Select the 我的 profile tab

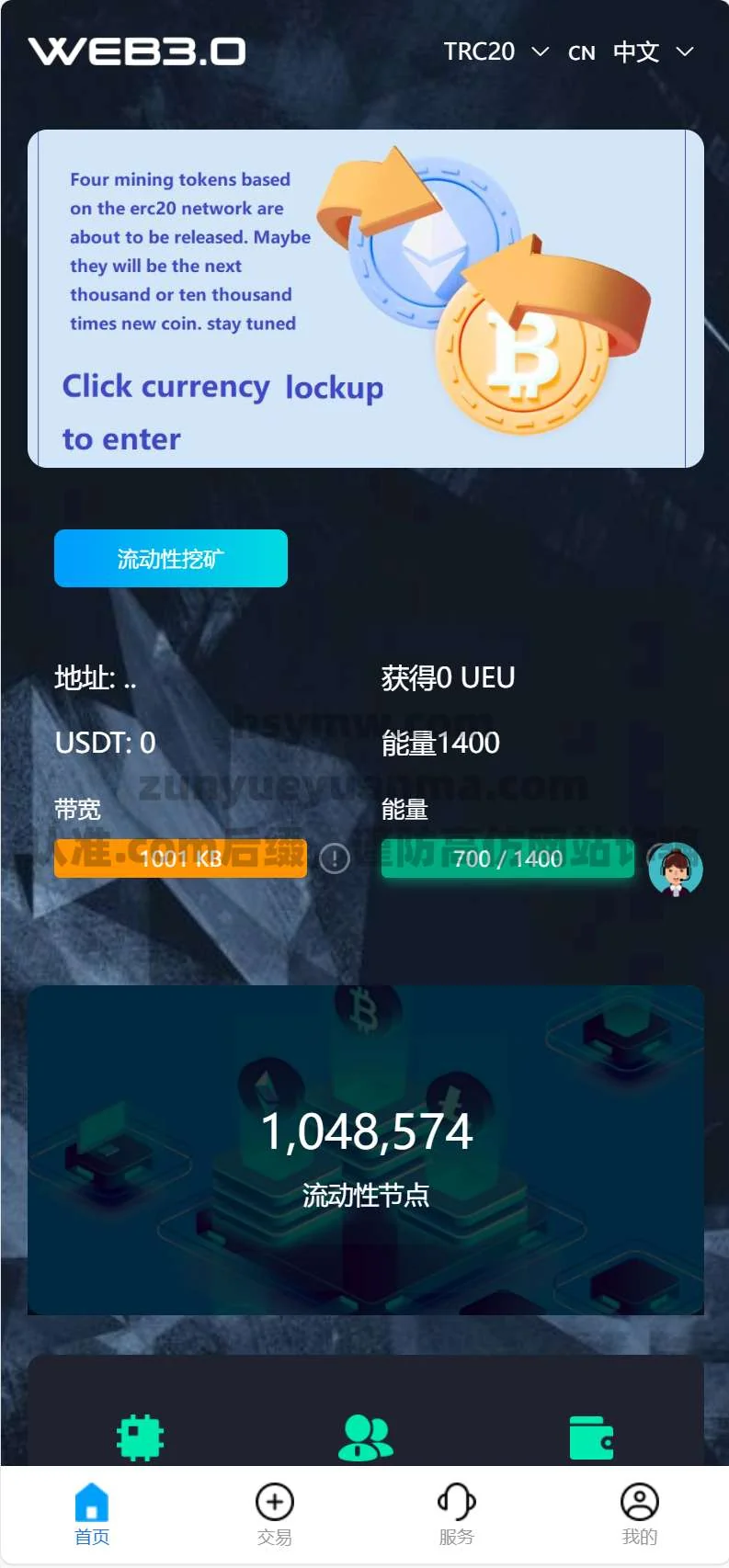point(639,1514)
